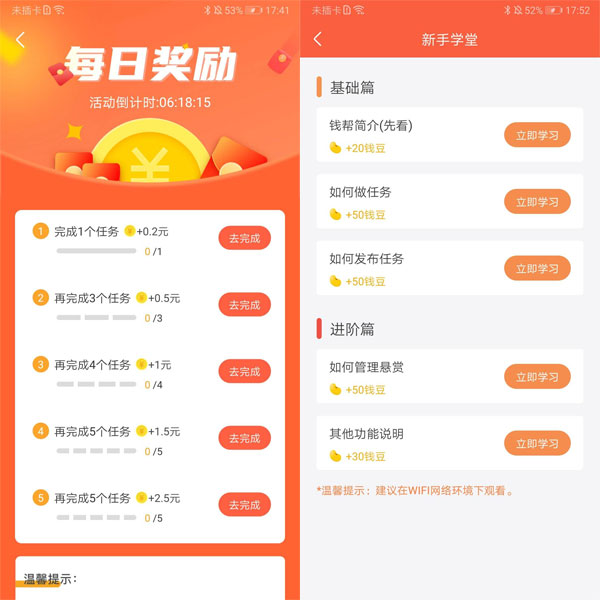
Task: Tap 立即学习 for 如何管理悬赏
Action: (x=537, y=377)
